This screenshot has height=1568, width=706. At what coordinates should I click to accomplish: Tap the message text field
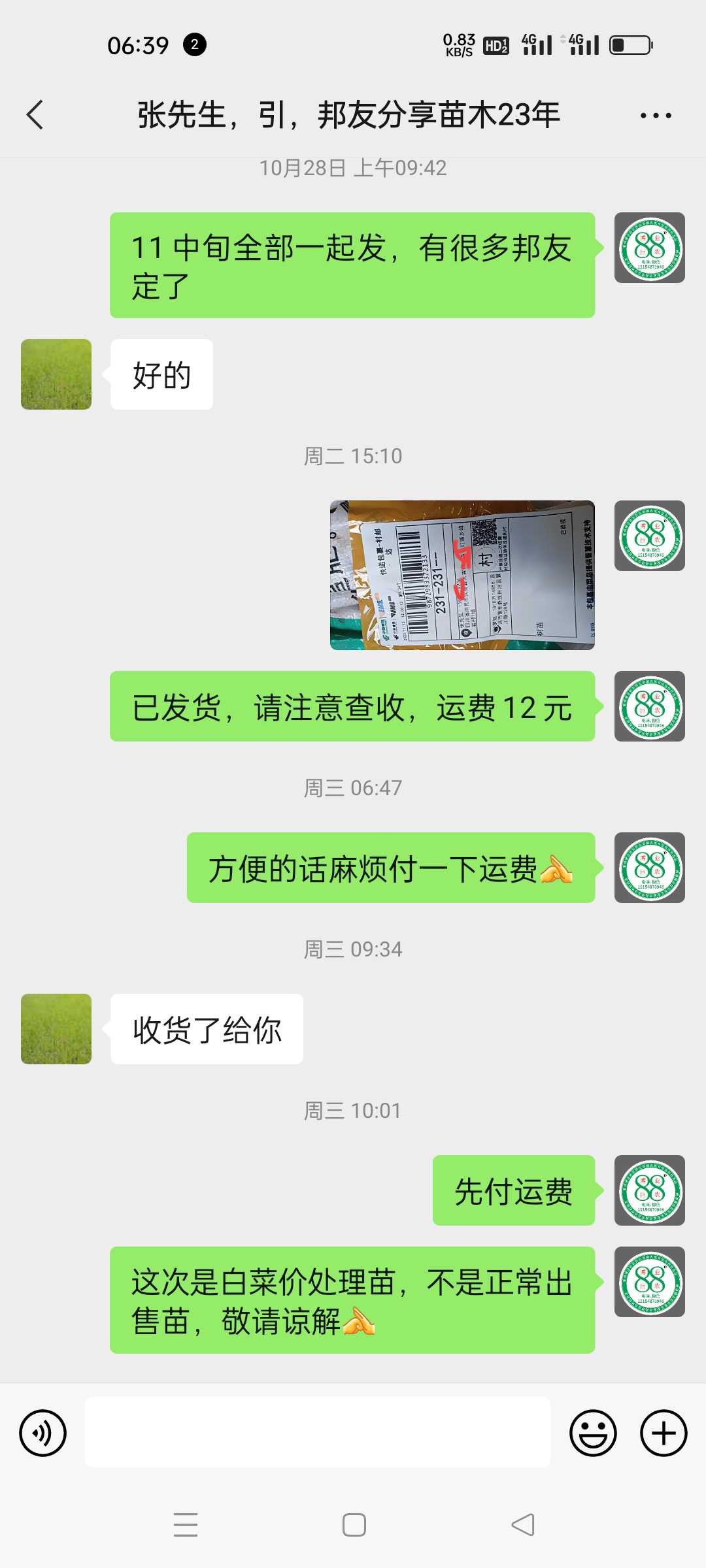pyautogui.click(x=318, y=1432)
